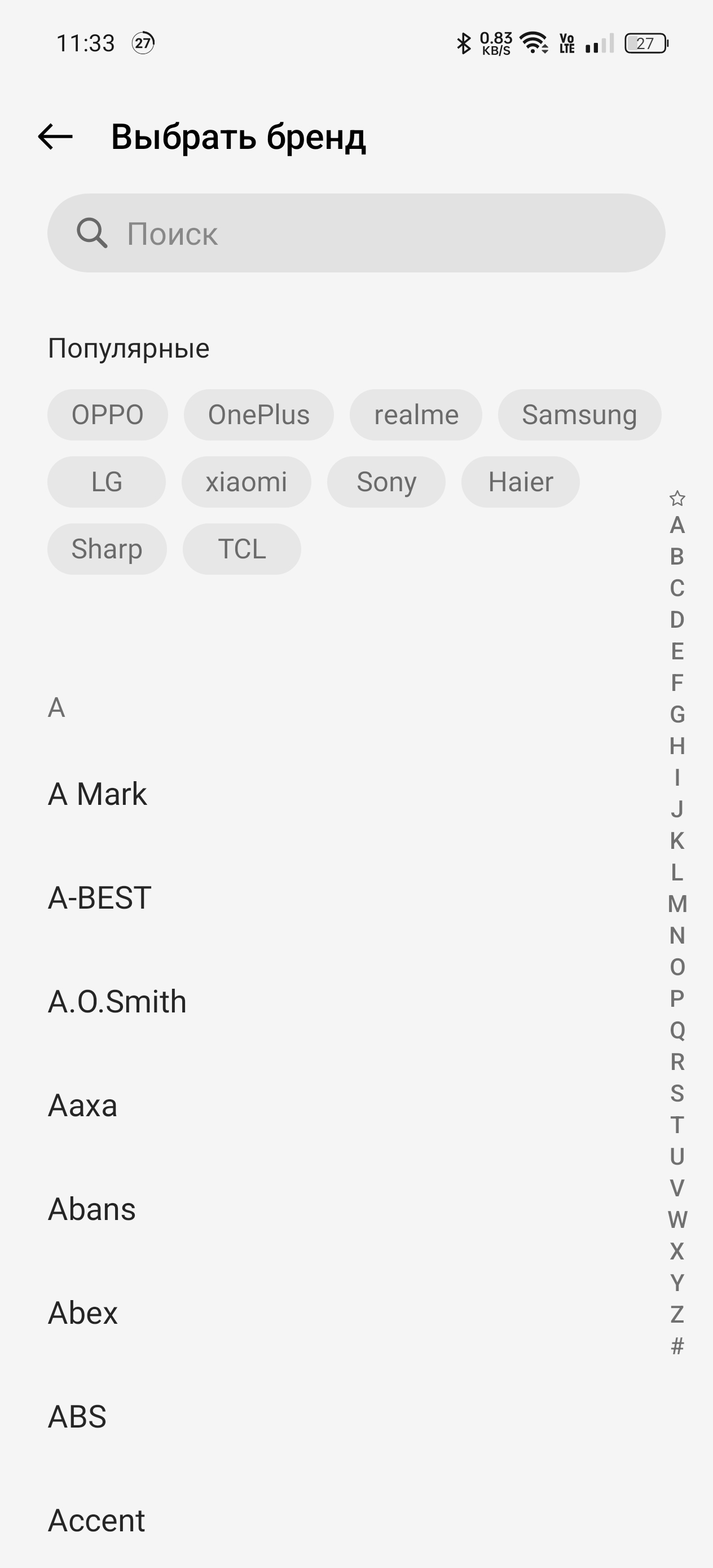Image resolution: width=713 pixels, height=1568 pixels.
Task: Select Samsung from popular brands
Action: (579, 415)
